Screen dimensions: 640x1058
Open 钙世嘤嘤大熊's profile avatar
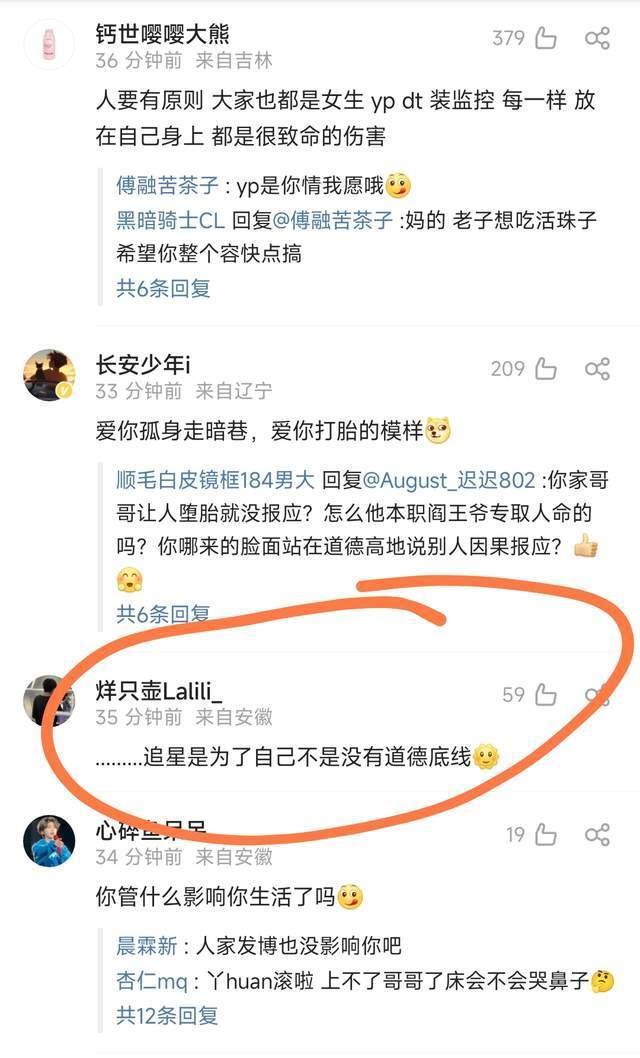pos(48,45)
